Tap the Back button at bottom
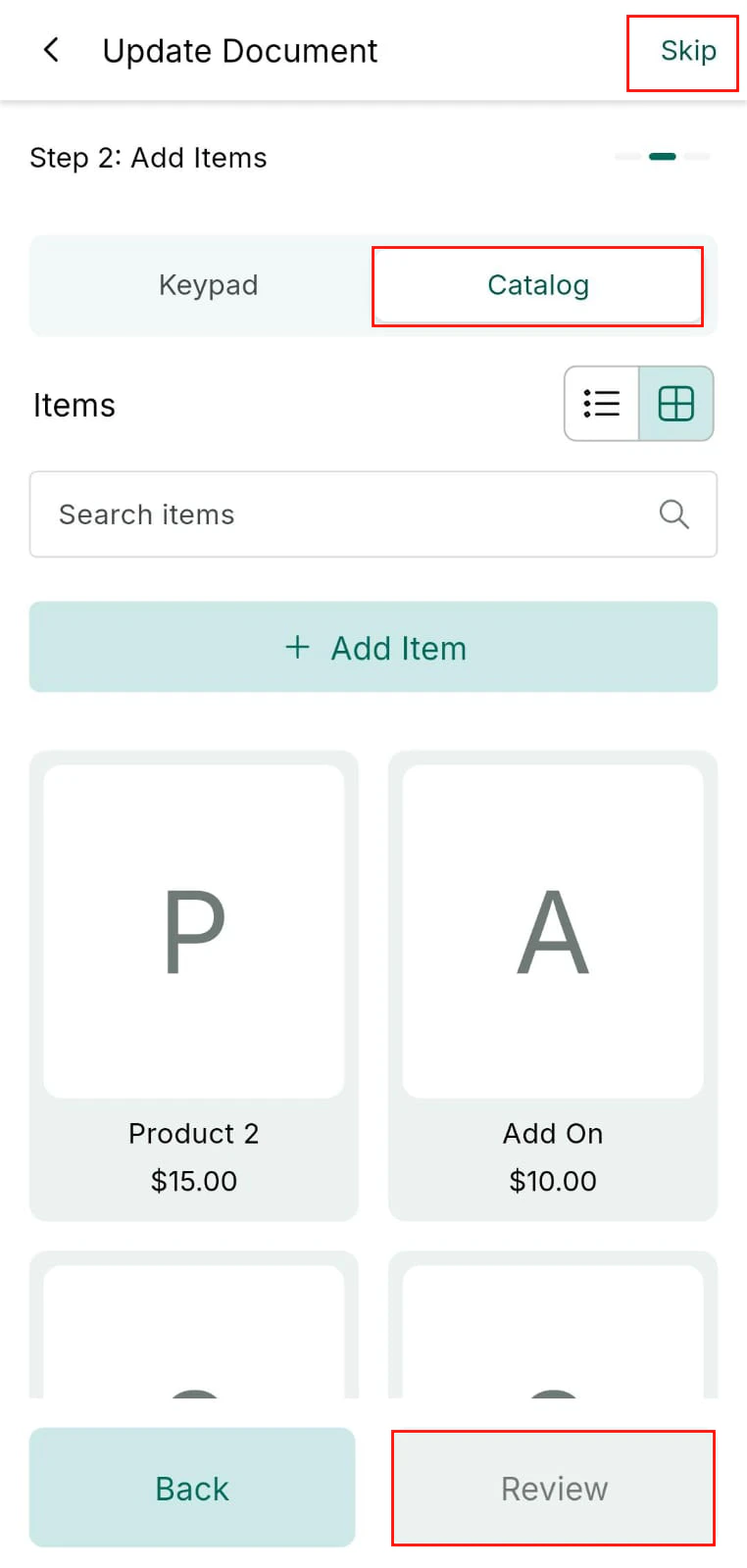This screenshot has height=1568, width=747. tap(192, 1488)
